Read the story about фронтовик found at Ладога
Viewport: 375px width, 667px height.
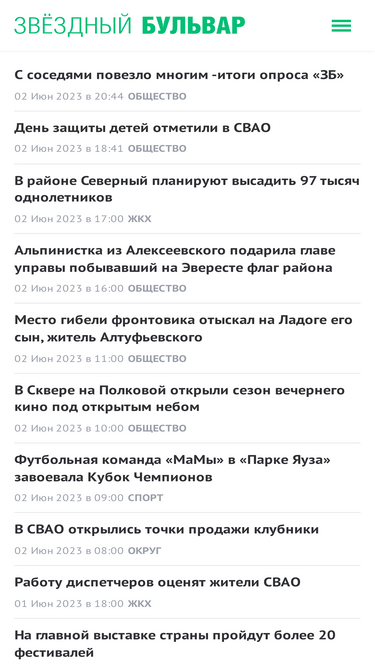tap(183, 329)
